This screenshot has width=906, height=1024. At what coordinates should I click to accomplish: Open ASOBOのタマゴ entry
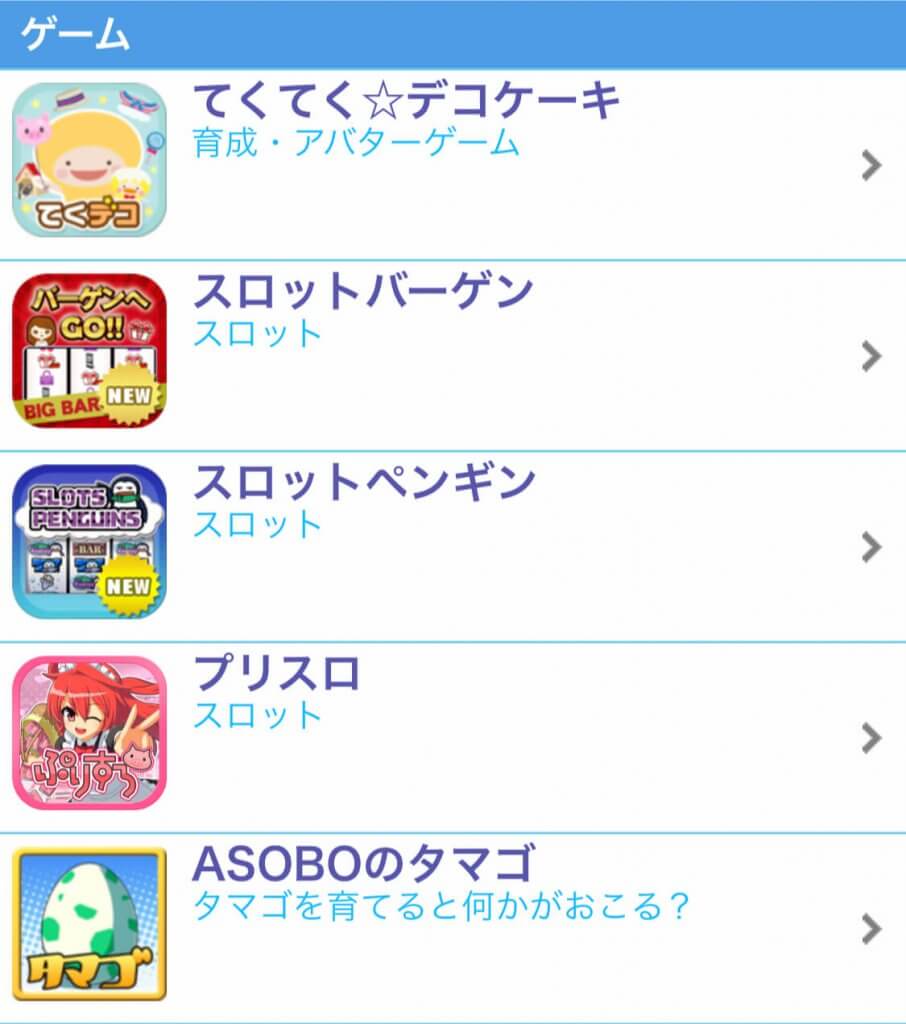(452, 928)
